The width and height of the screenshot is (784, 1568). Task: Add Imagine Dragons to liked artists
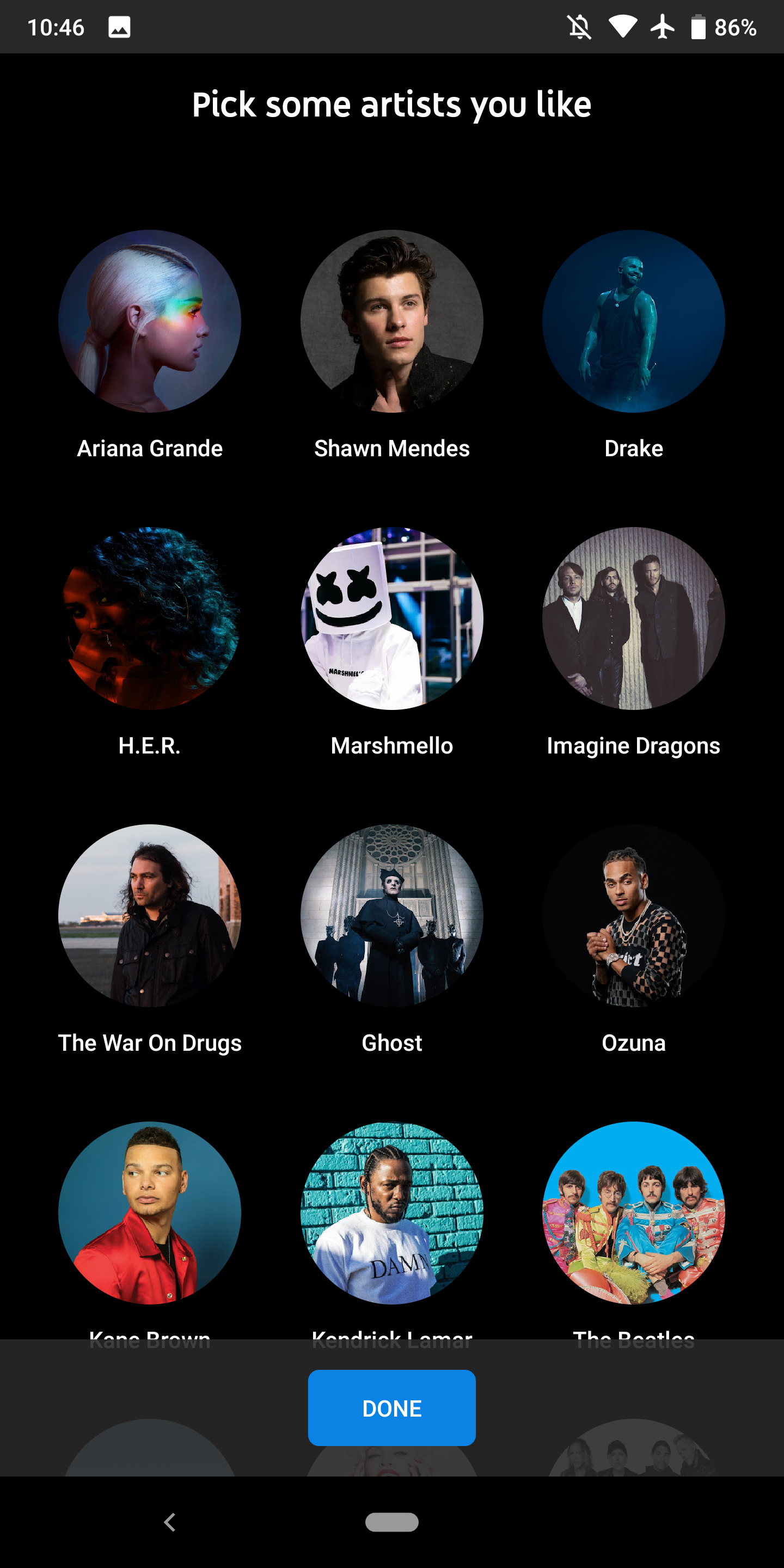634,618
